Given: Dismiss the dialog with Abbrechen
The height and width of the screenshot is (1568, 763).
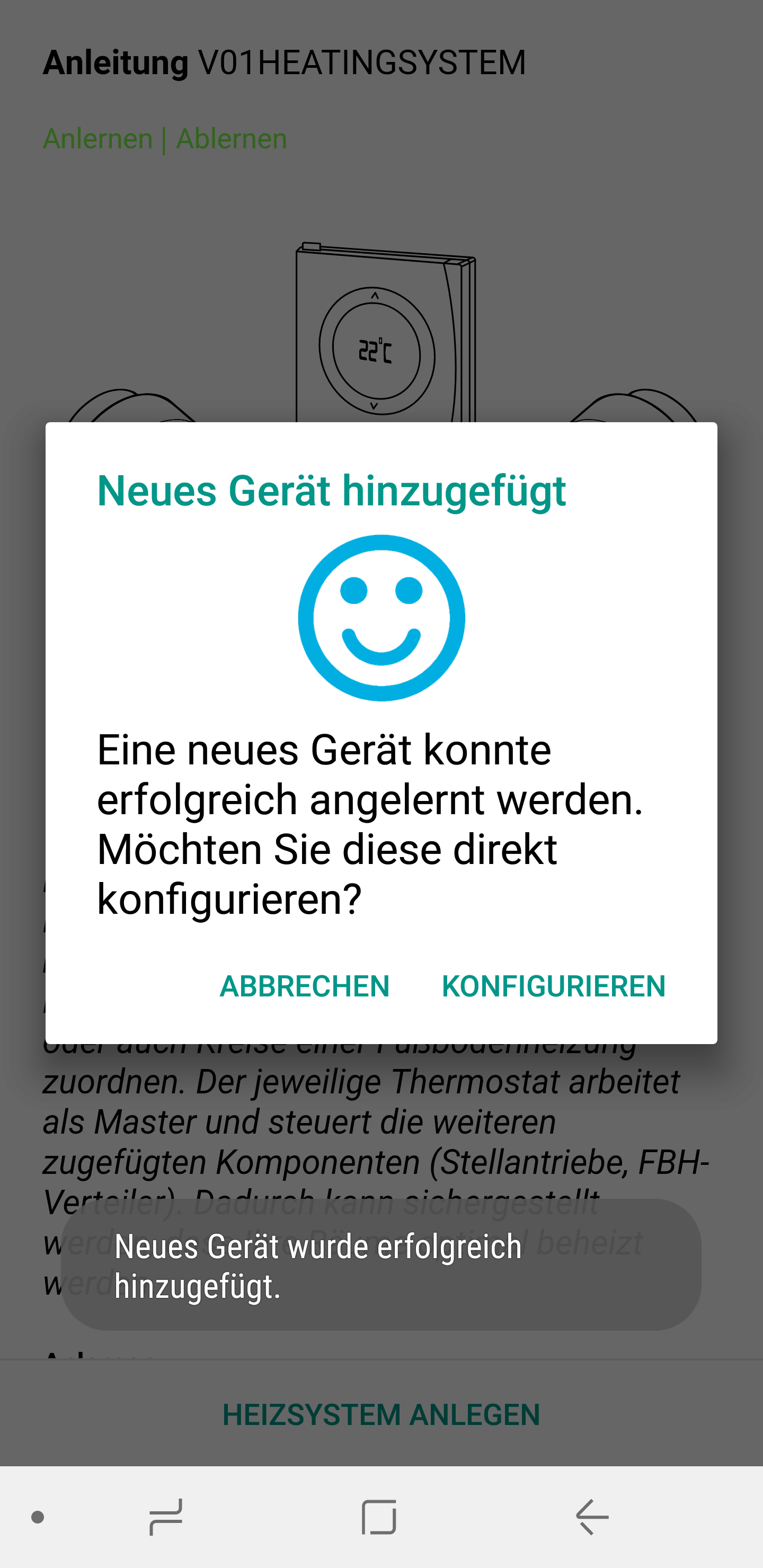Looking at the screenshot, I should click(304, 985).
